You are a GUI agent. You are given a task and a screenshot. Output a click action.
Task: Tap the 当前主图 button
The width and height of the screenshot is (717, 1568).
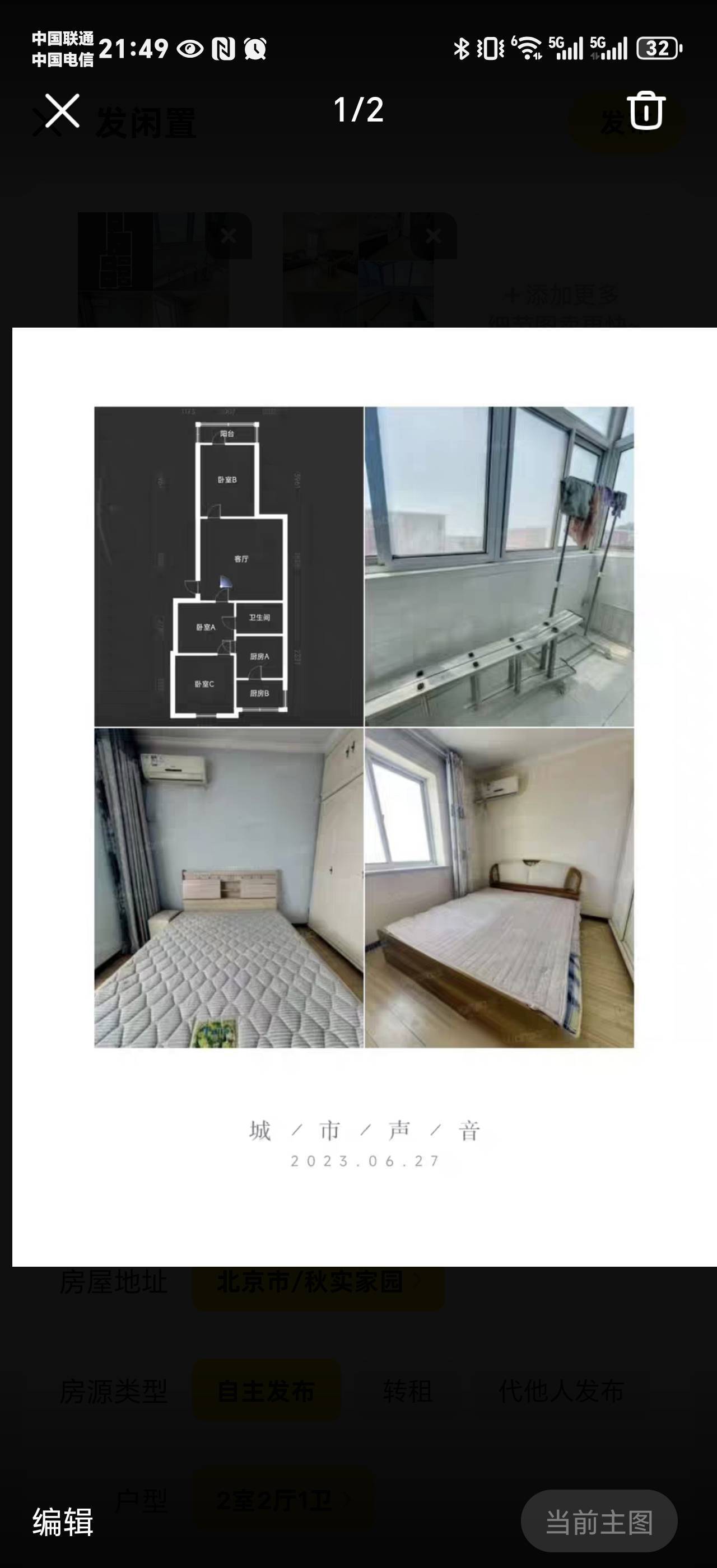(599, 1521)
